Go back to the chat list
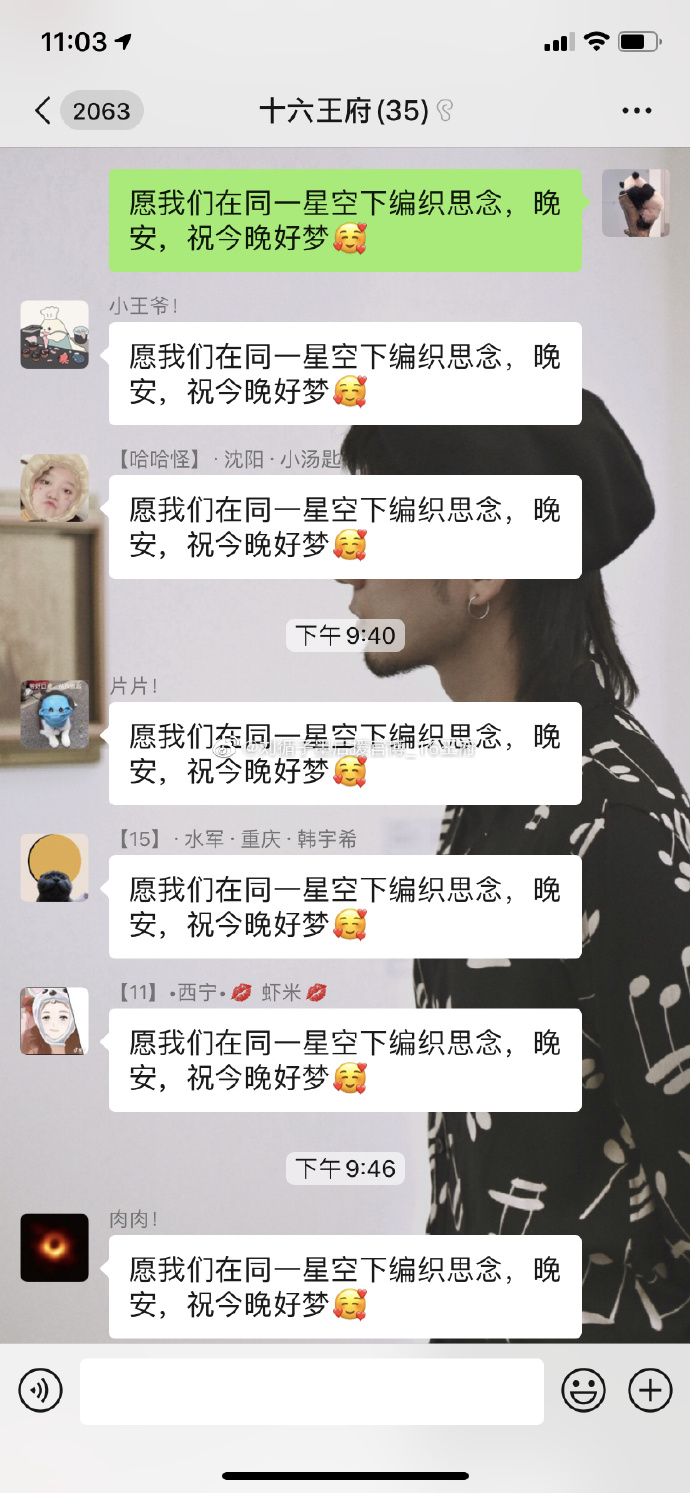690x1493 pixels. (43, 111)
